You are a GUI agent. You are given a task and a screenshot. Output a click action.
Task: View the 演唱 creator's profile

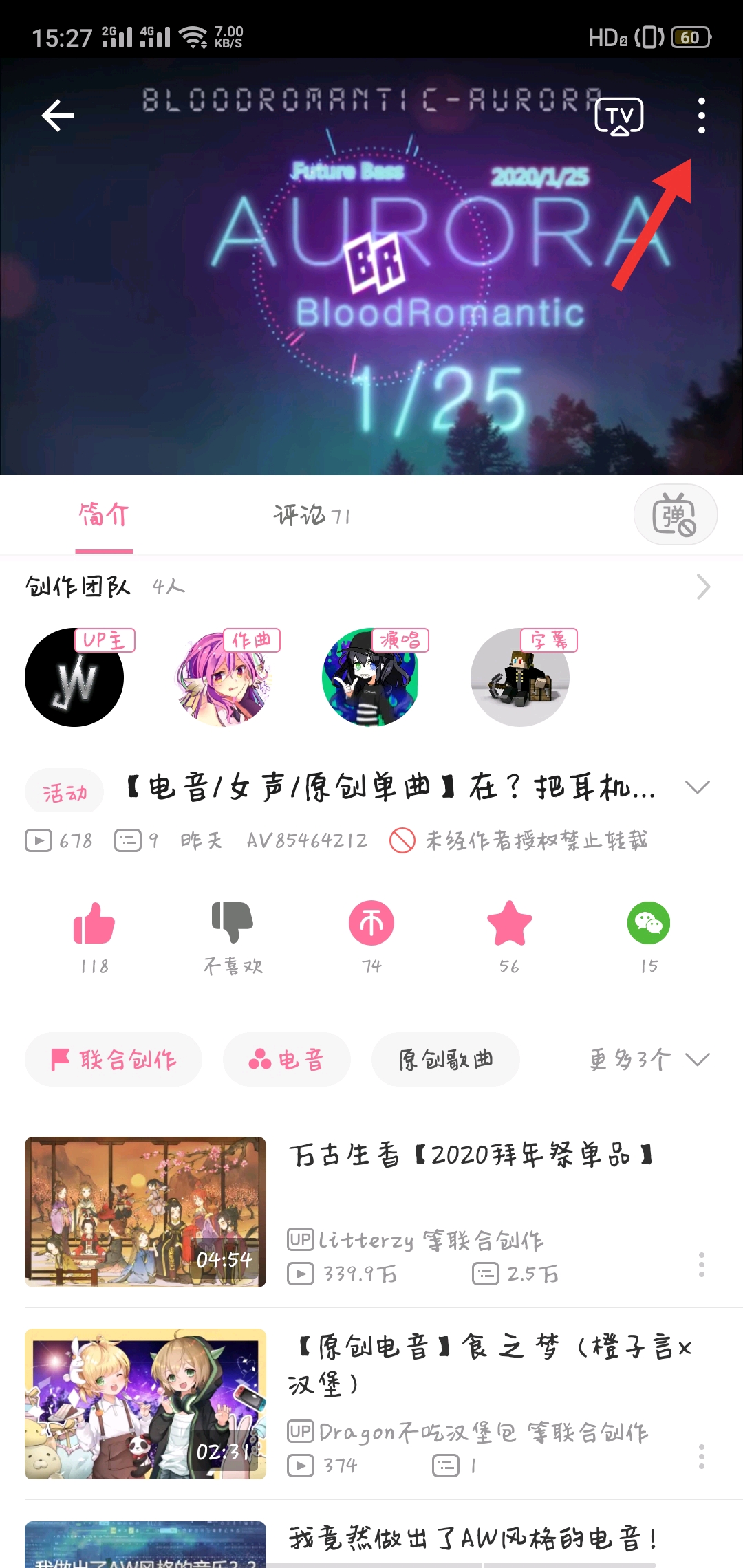[371, 677]
